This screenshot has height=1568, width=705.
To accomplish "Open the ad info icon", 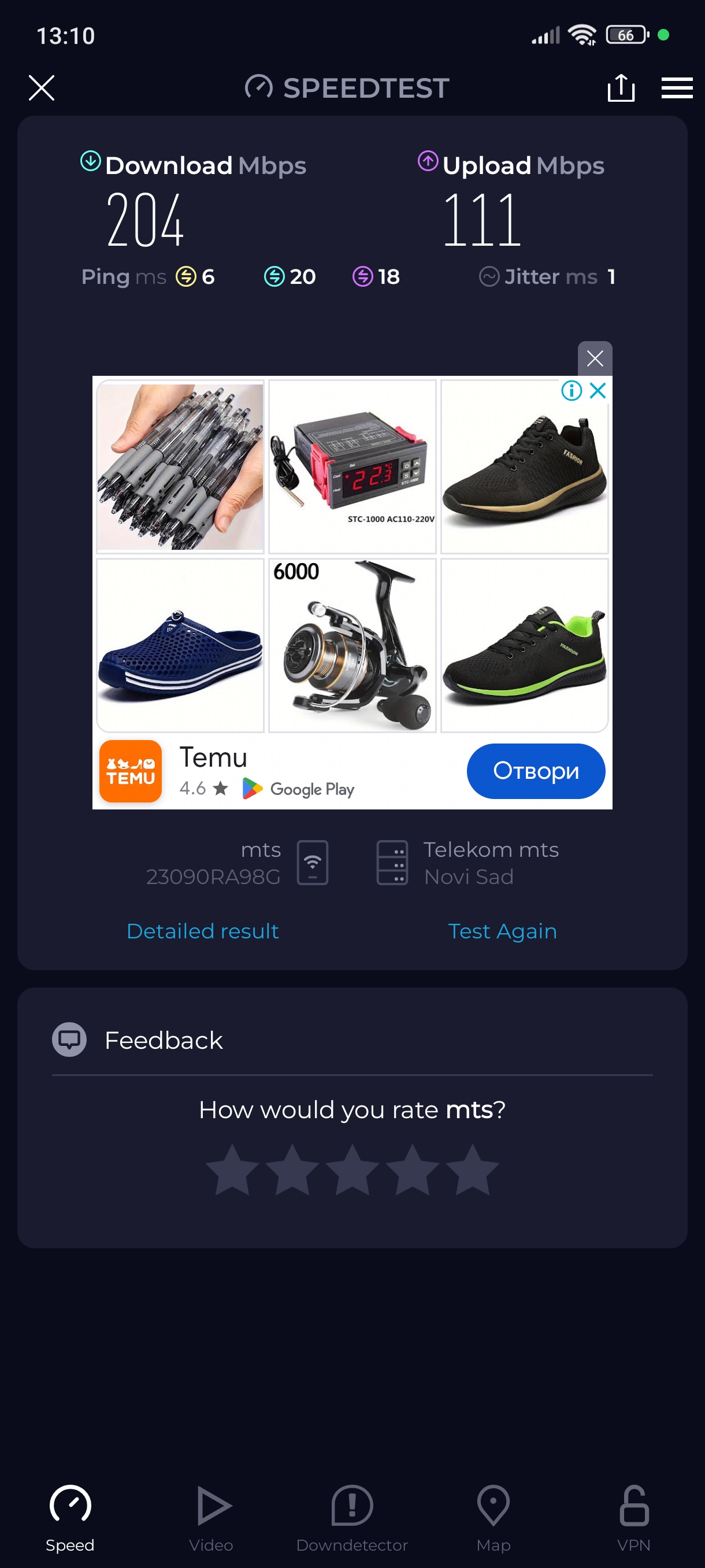I will [x=571, y=391].
